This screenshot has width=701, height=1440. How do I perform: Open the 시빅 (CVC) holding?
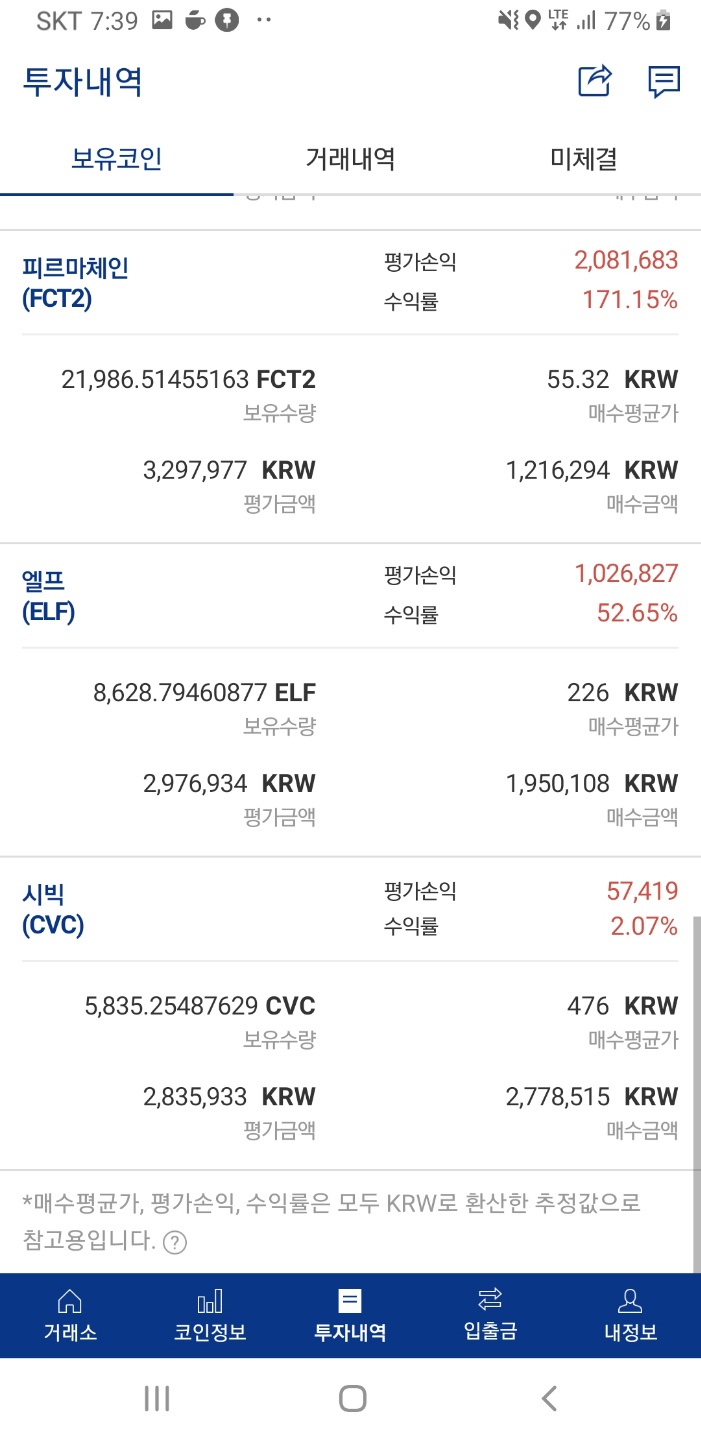[x=53, y=909]
